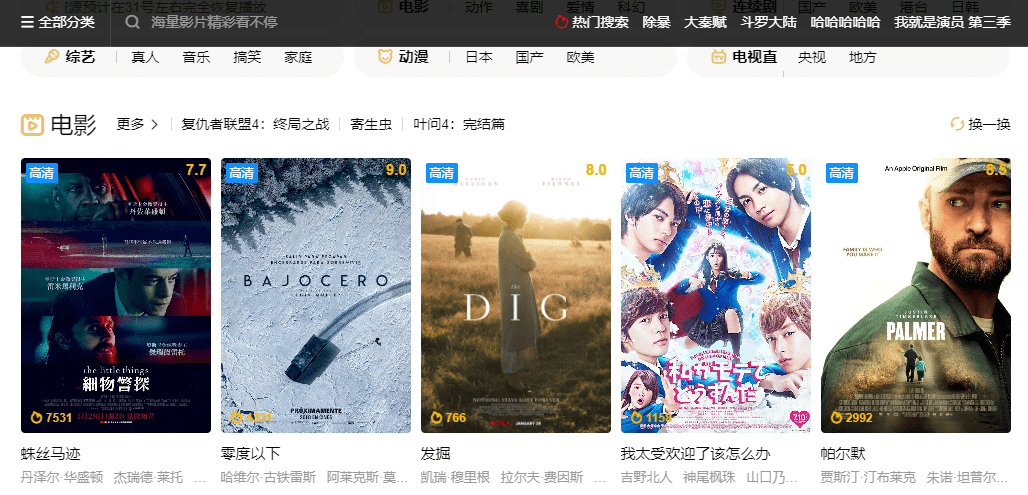The height and width of the screenshot is (495, 1028).
Task: Open hot search term 除暴
Action: 656,22
